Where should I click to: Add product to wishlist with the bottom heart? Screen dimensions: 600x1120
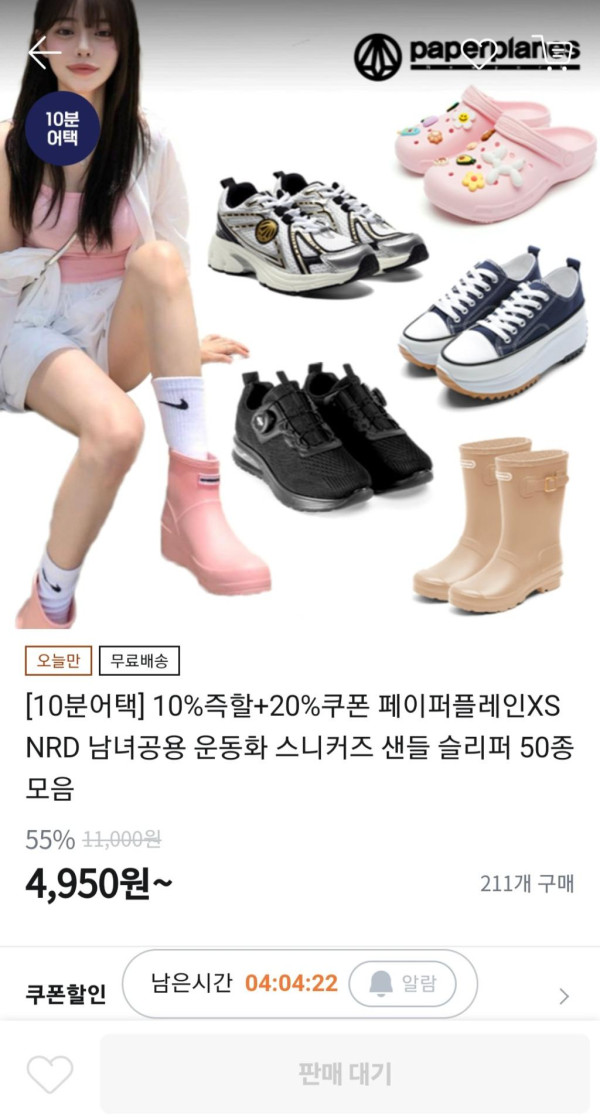pos(49,1074)
